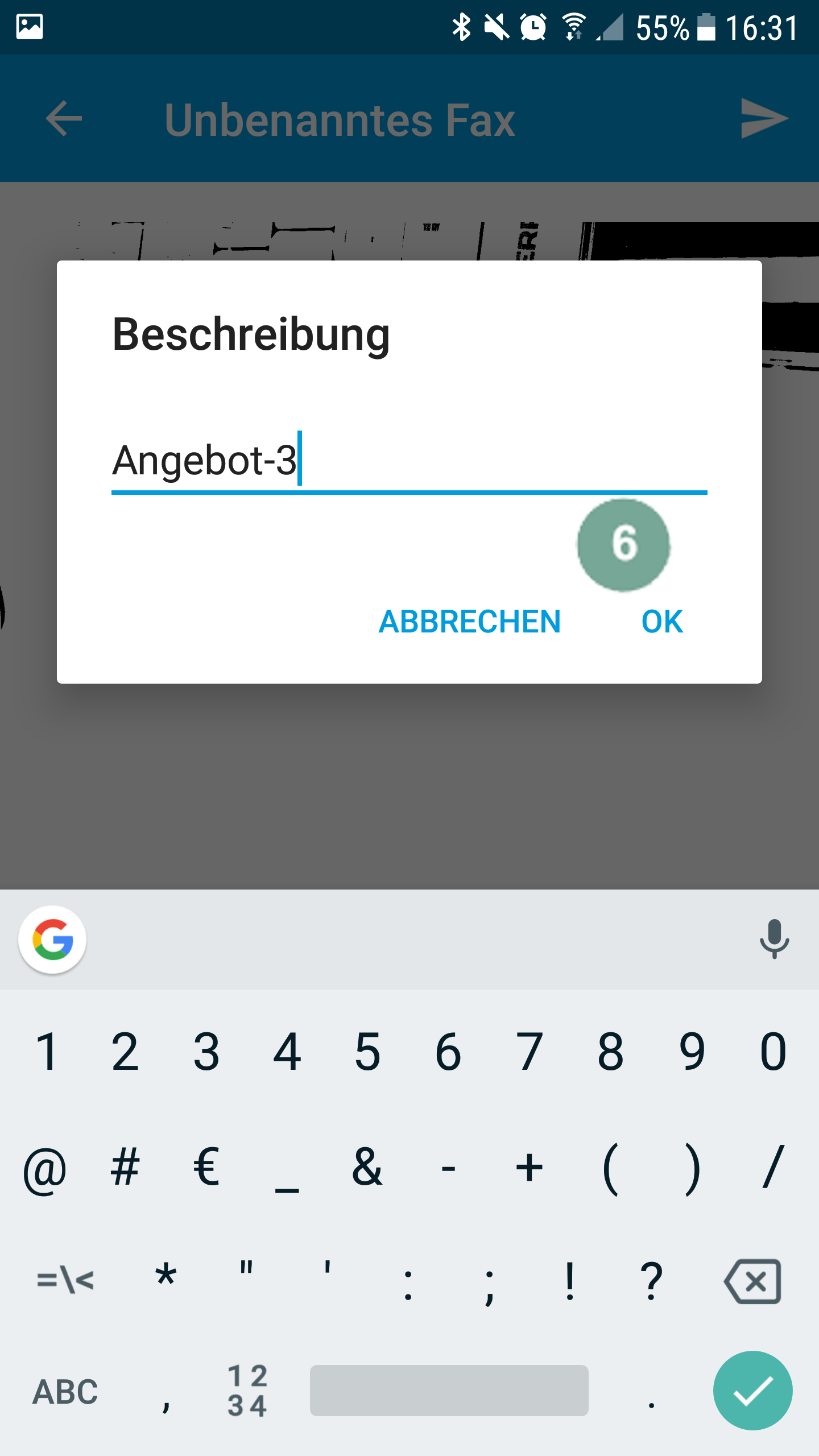The height and width of the screenshot is (1456, 819).
Task: Switch keyboard to ABC letters
Action: [65, 1391]
